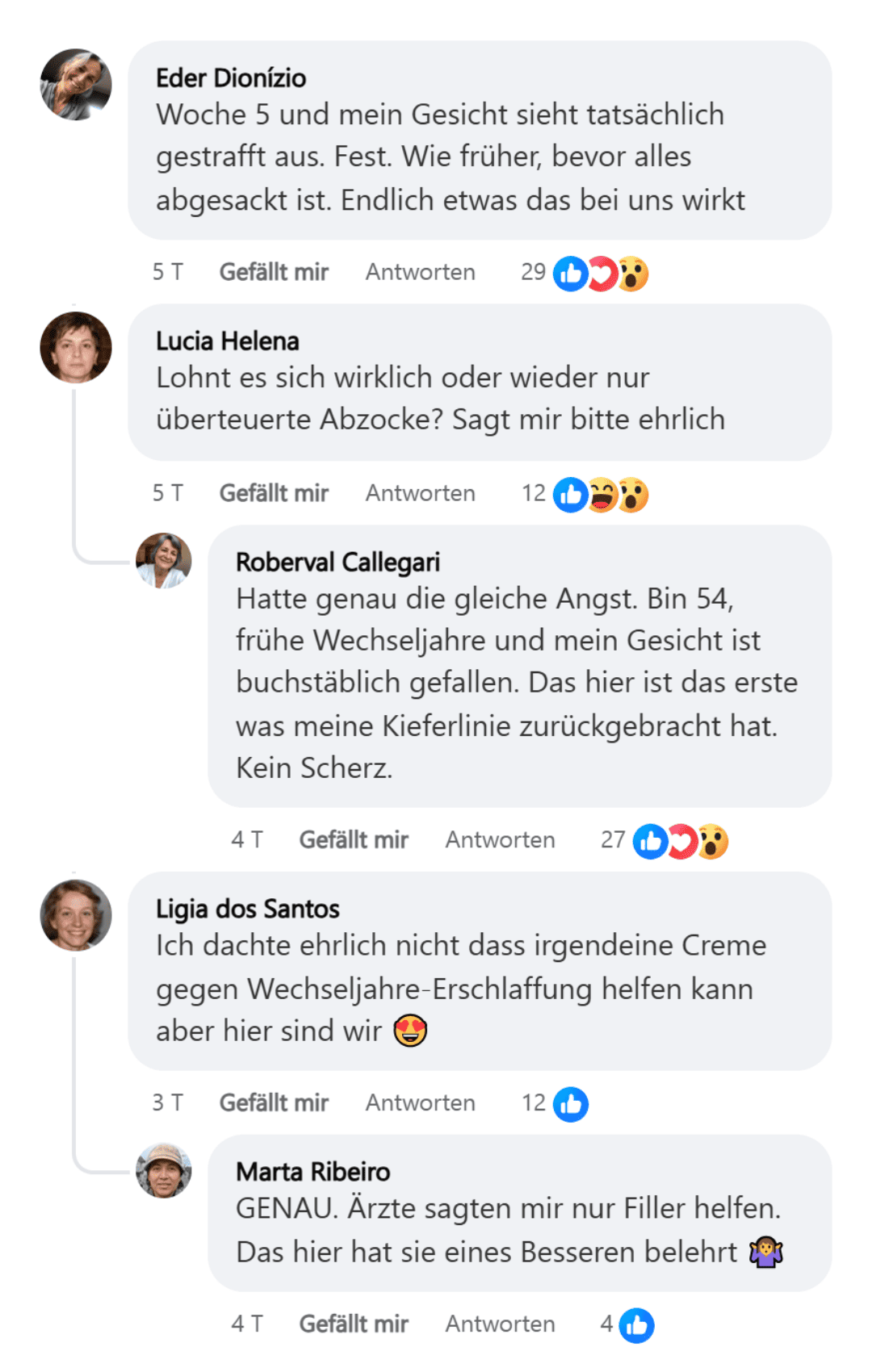Tap 'Antworten' under Lucia Helena's comment
This screenshot has width=872, height=1372.
(420, 493)
